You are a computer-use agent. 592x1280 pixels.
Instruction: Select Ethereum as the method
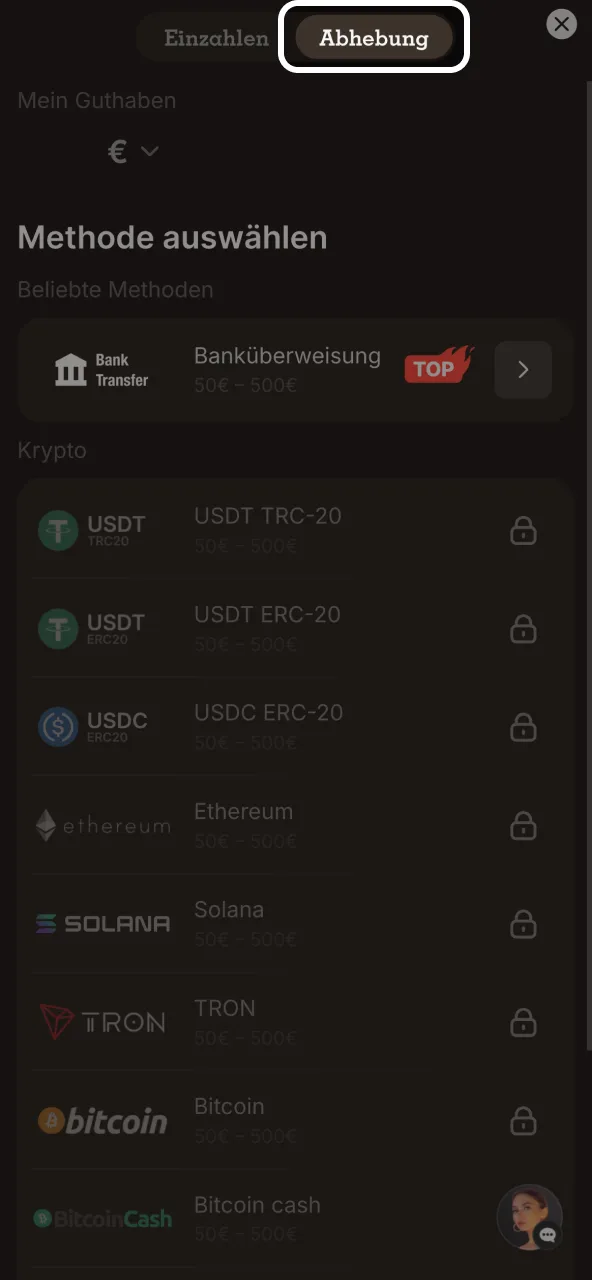pos(296,825)
